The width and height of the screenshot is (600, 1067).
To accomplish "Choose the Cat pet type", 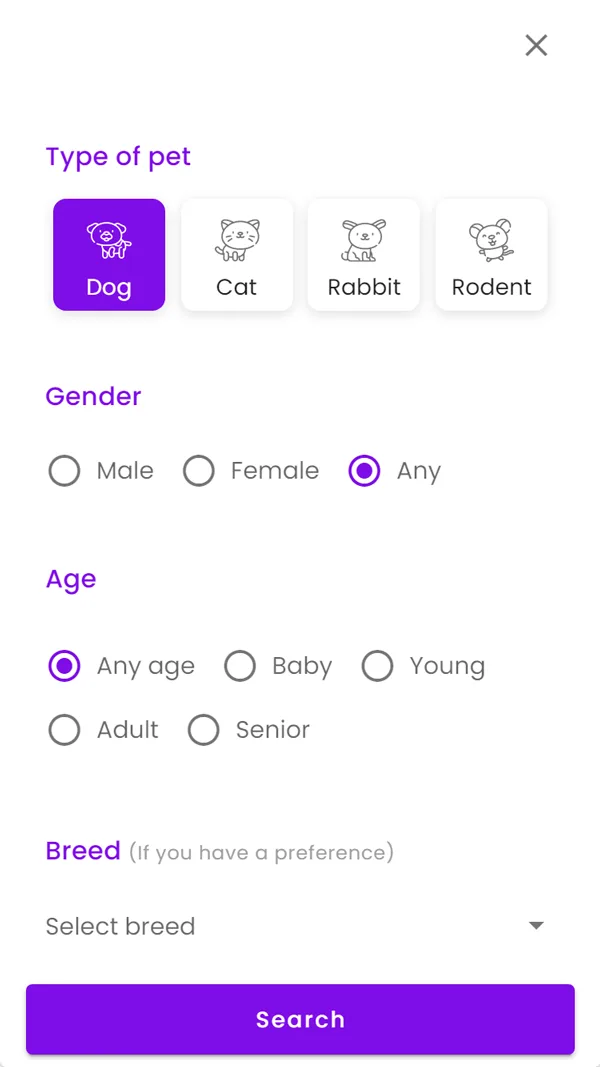I will pyautogui.click(x=237, y=255).
